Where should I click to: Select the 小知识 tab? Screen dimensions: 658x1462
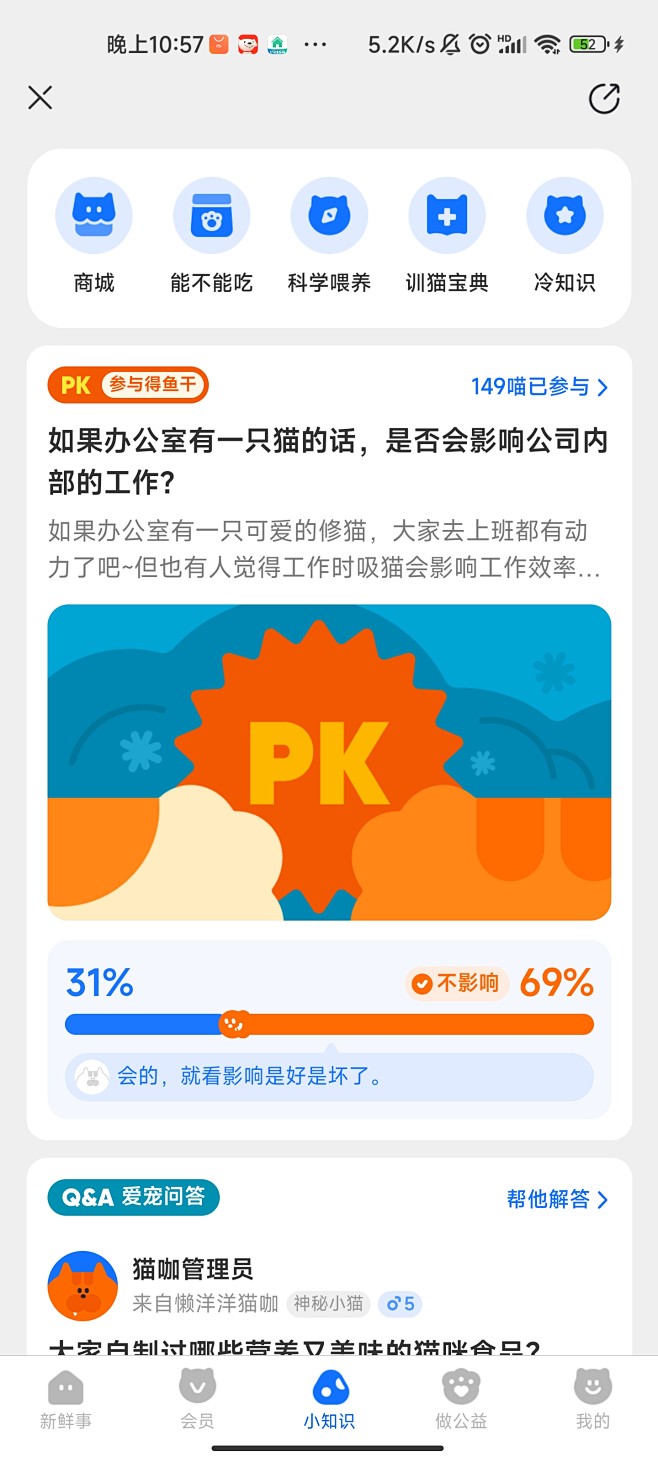tap(329, 1400)
